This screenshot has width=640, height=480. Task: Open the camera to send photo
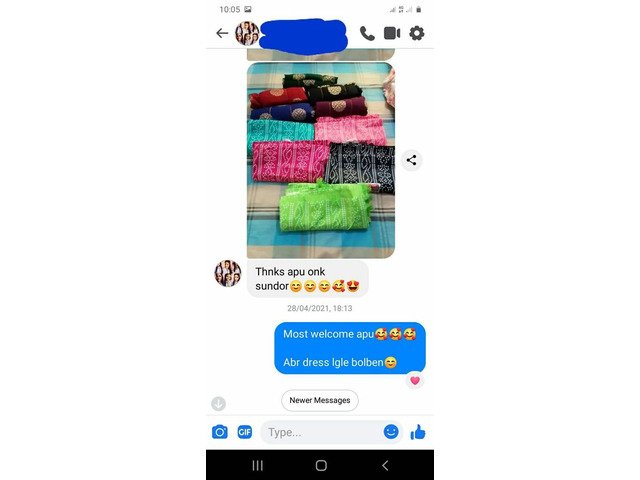click(220, 432)
